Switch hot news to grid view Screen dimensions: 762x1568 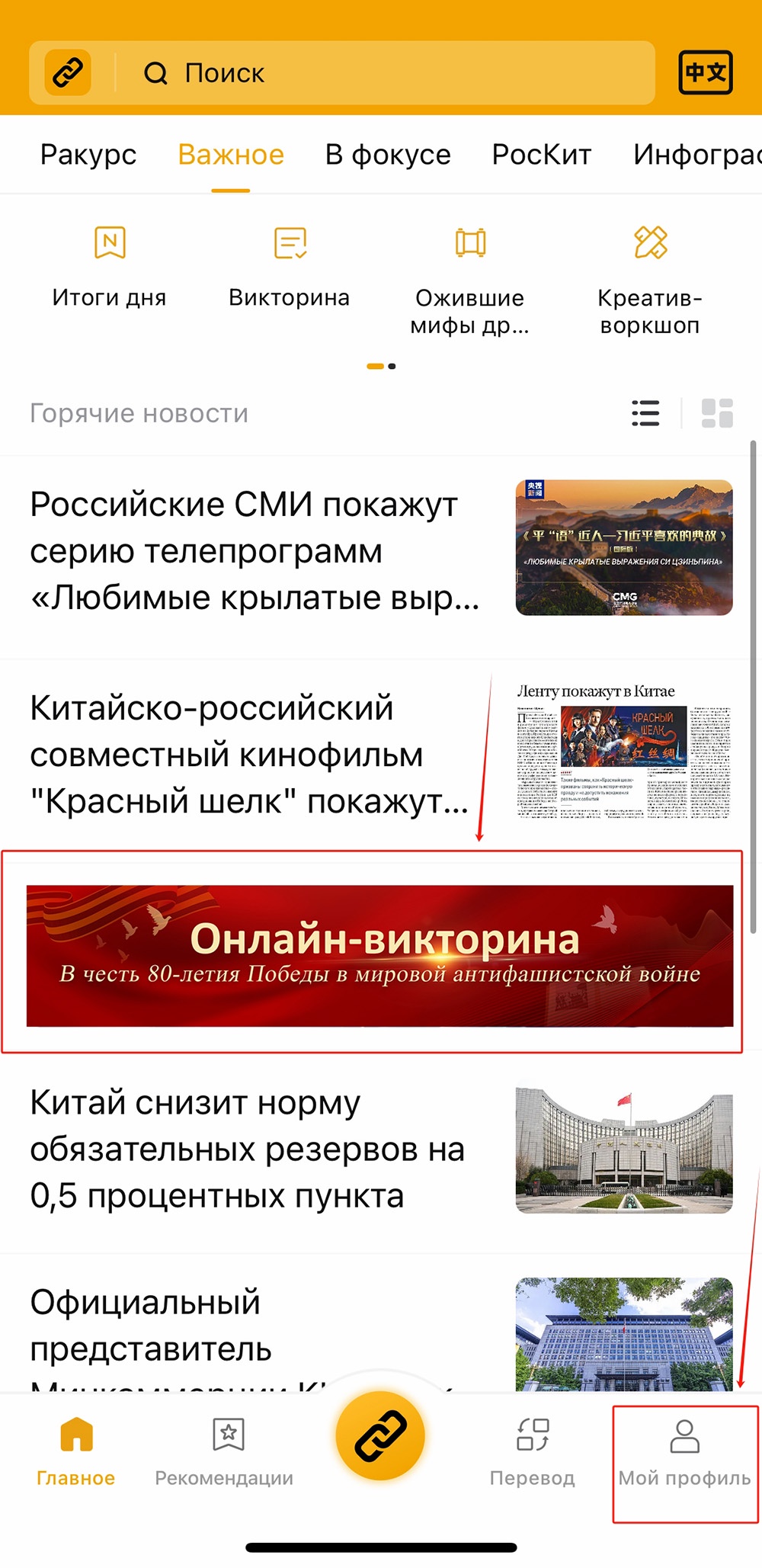coord(716,413)
